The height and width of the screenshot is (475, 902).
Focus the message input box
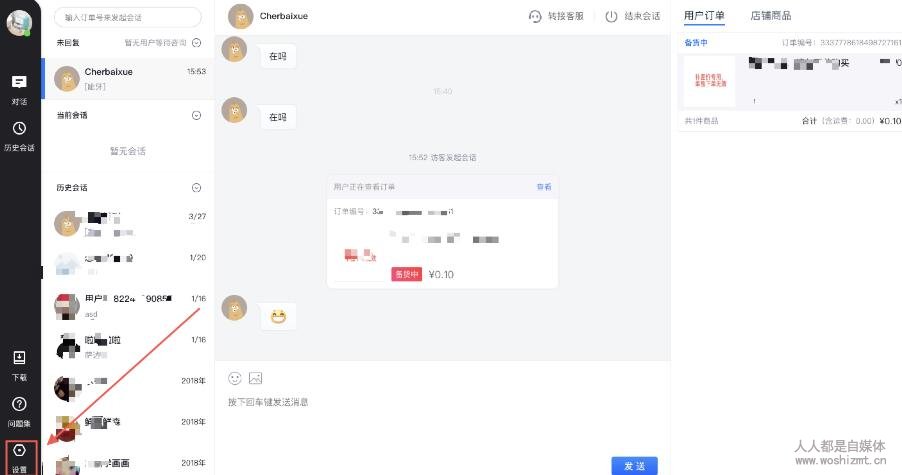[440, 420]
